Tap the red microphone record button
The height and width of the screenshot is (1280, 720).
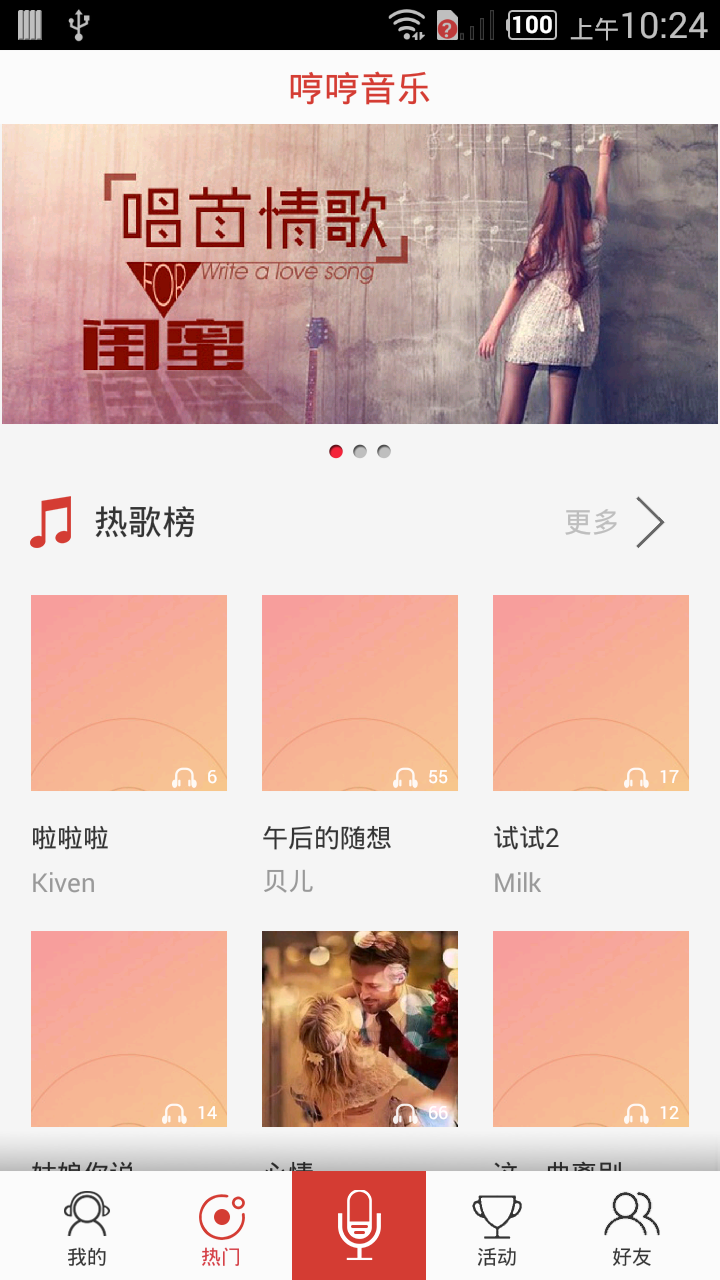[x=359, y=1226]
